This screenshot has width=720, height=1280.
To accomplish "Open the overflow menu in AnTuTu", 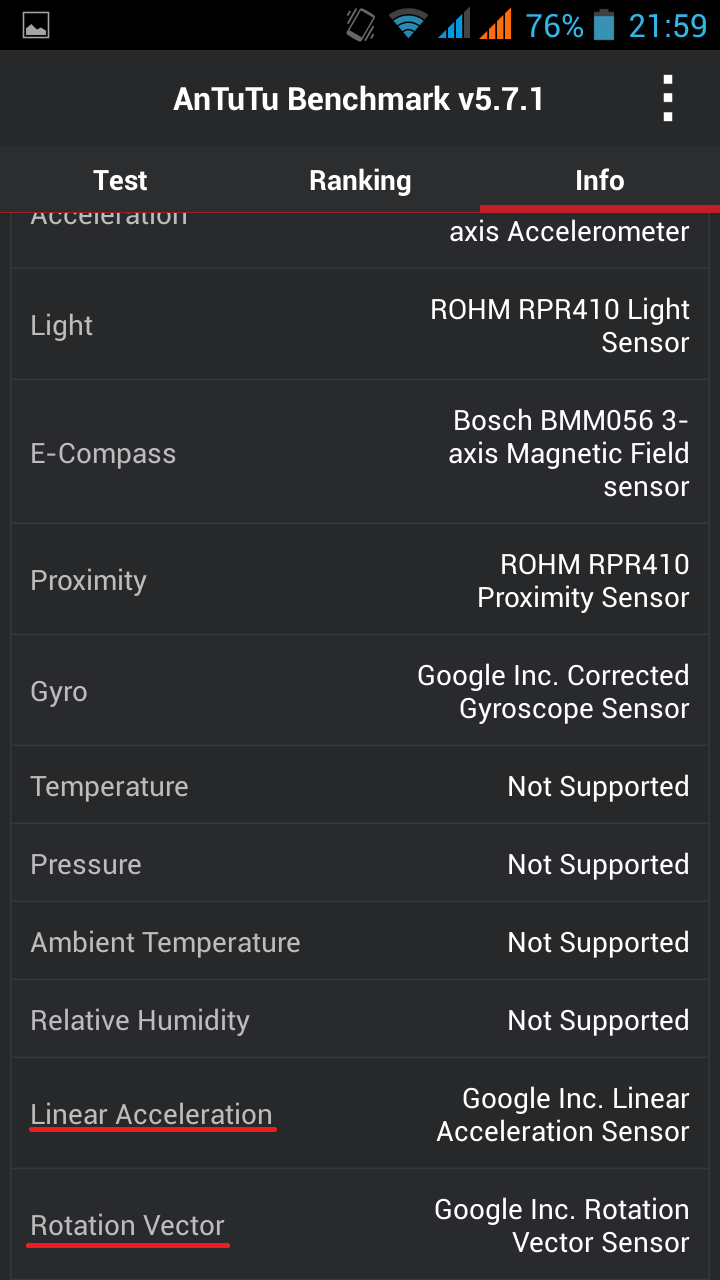I will [x=667, y=98].
